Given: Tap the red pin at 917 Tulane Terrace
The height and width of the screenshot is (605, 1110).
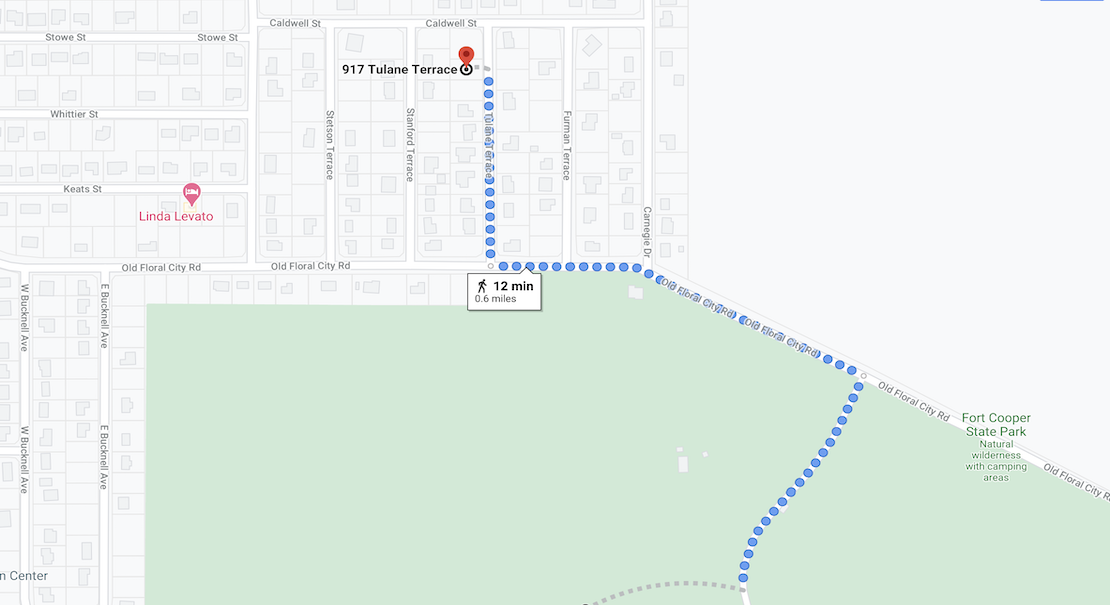Looking at the screenshot, I should [x=466, y=55].
